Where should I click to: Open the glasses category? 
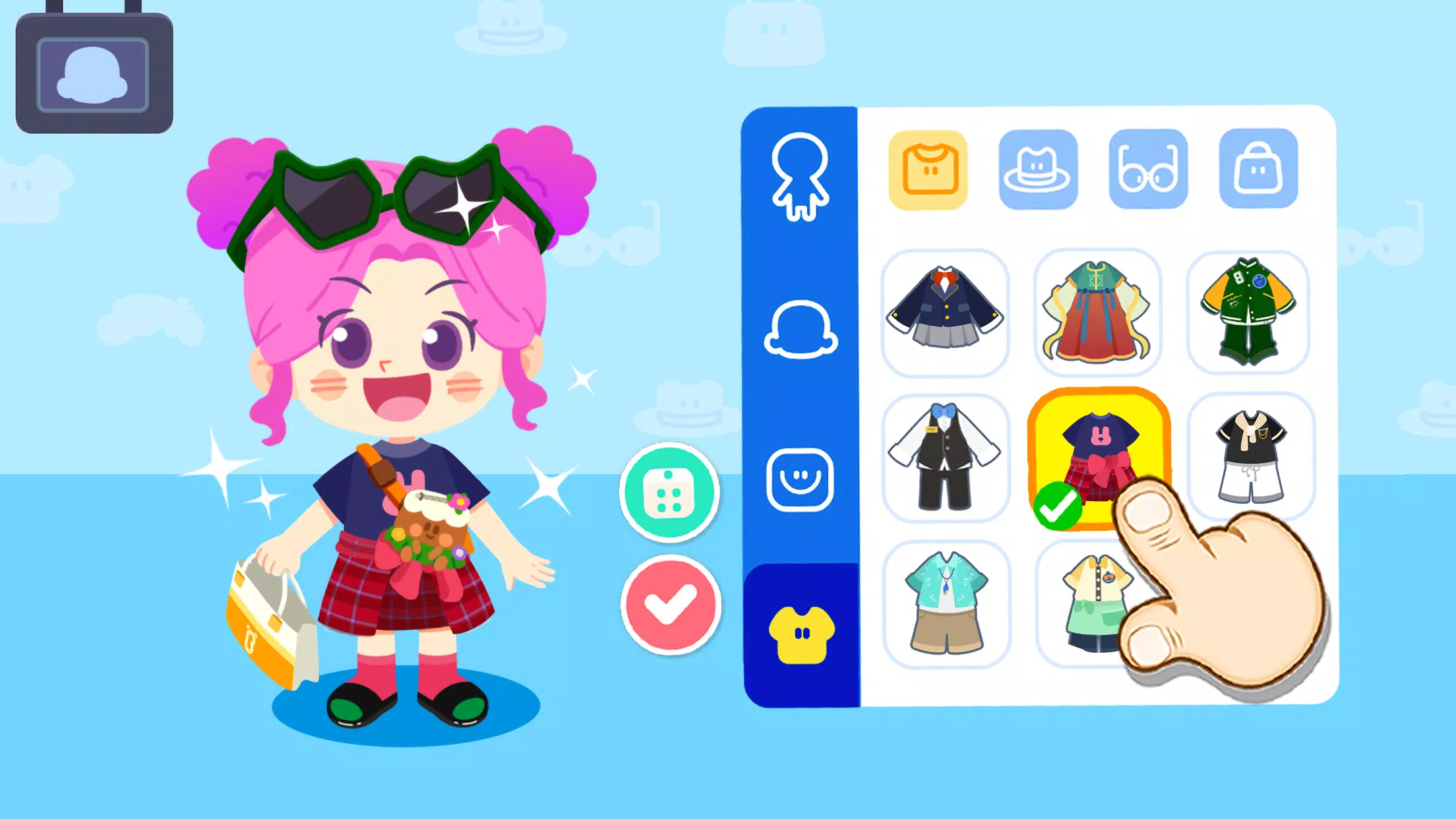pos(1148,170)
